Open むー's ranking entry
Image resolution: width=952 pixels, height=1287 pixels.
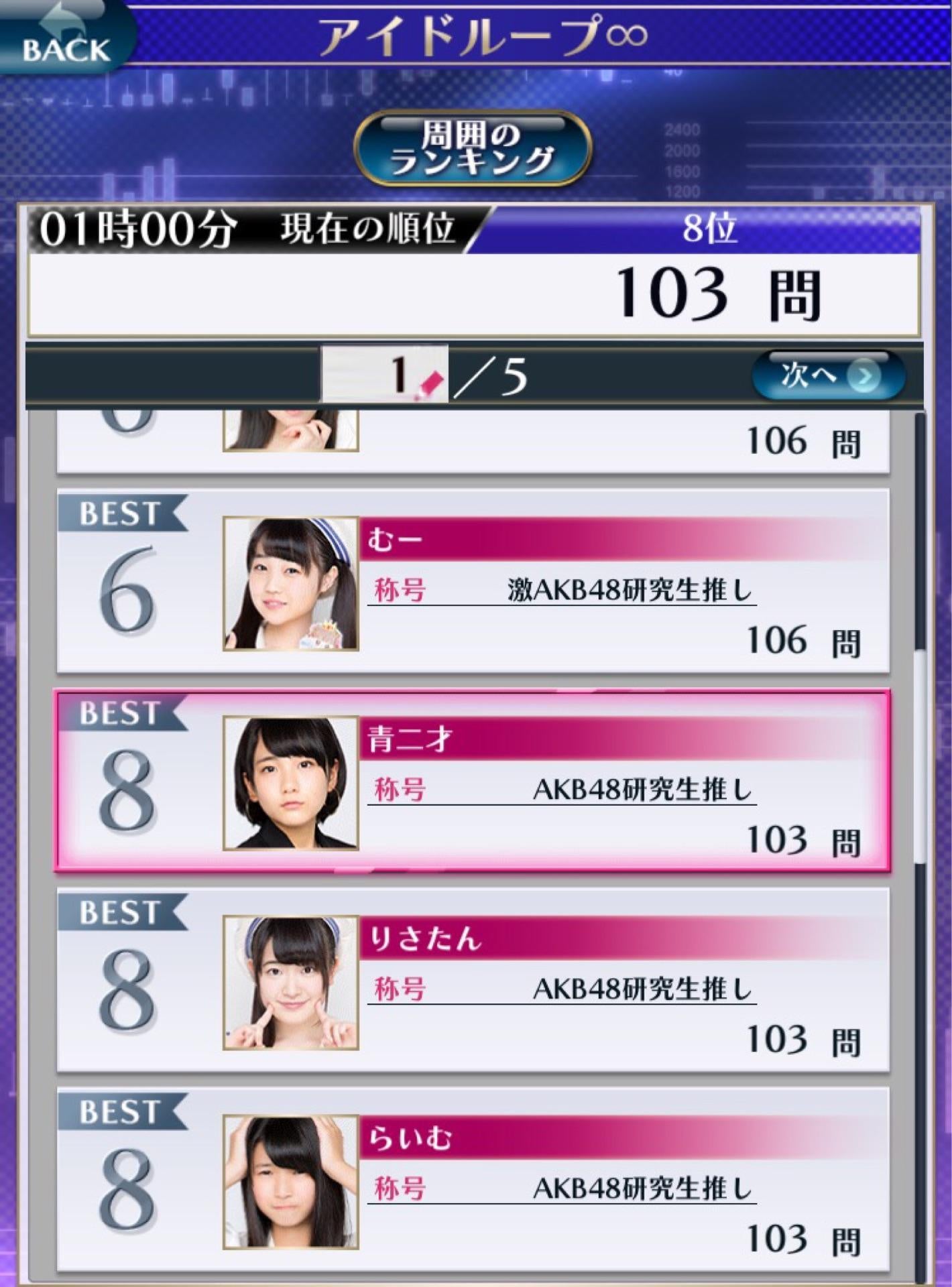point(473,582)
